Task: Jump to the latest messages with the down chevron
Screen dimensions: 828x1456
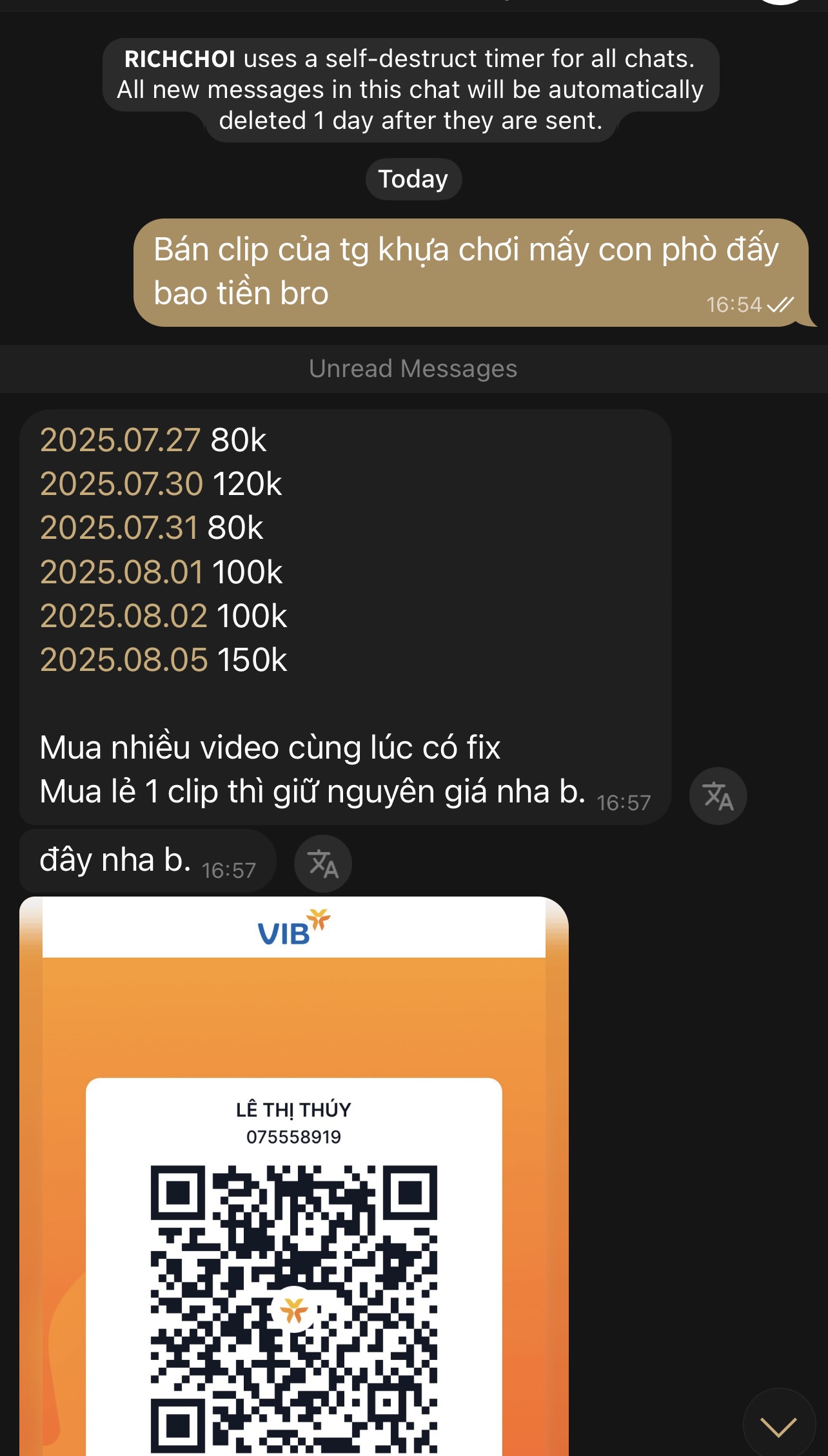Action: pos(778,1426)
